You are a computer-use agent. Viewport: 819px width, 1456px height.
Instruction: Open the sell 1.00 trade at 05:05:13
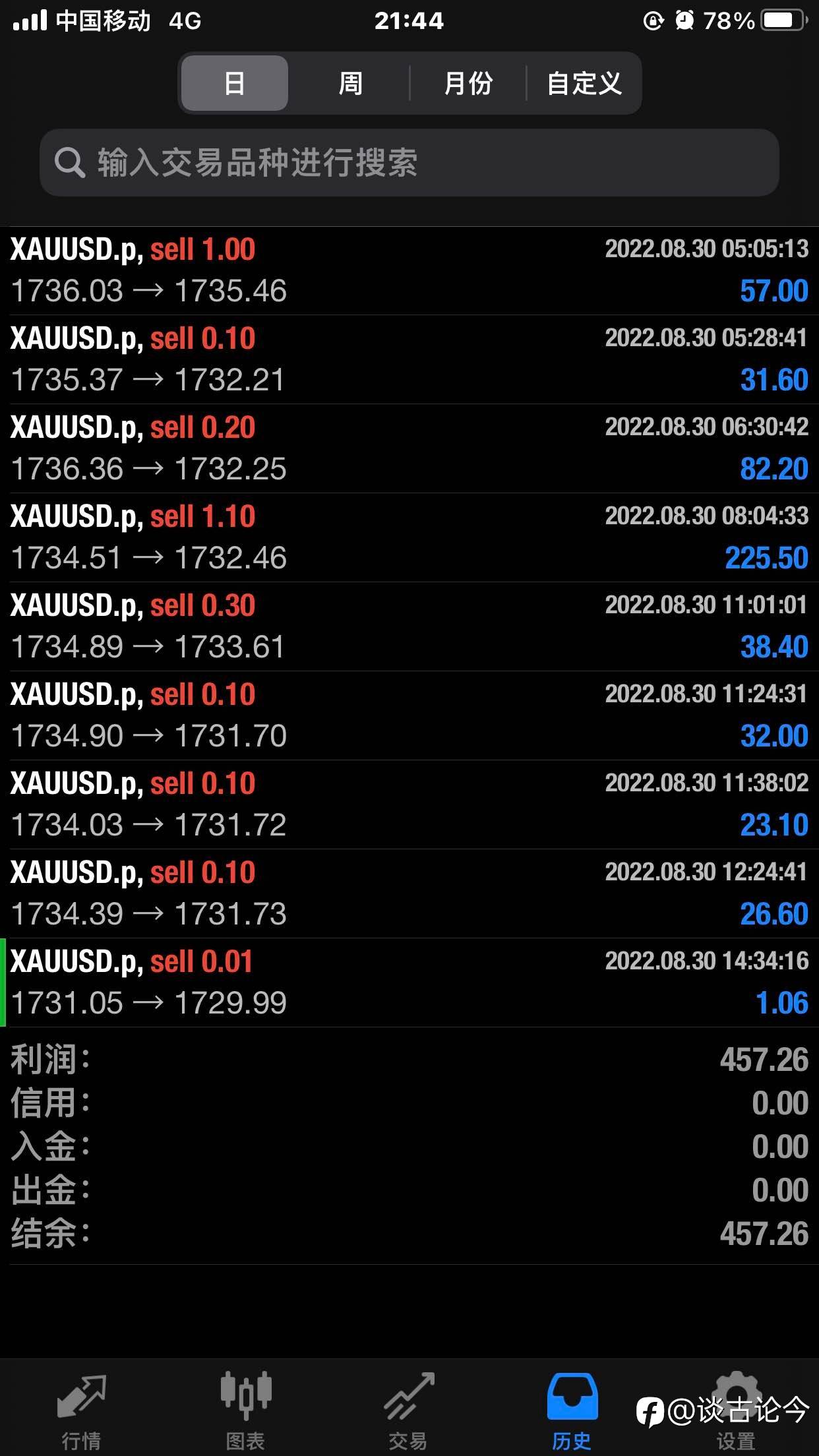409,270
